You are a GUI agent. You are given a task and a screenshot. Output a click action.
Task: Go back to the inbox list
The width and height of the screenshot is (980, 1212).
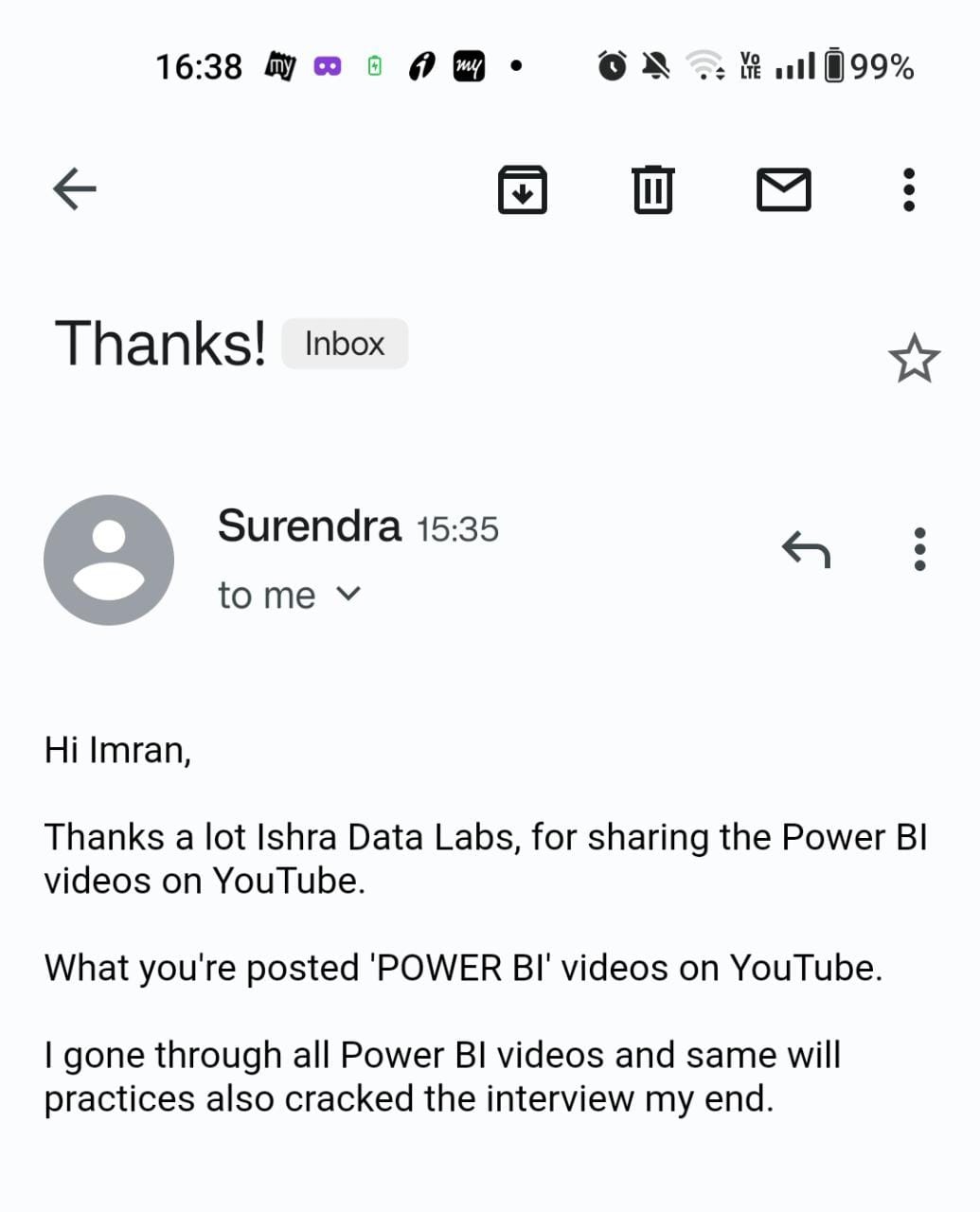tap(75, 189)
